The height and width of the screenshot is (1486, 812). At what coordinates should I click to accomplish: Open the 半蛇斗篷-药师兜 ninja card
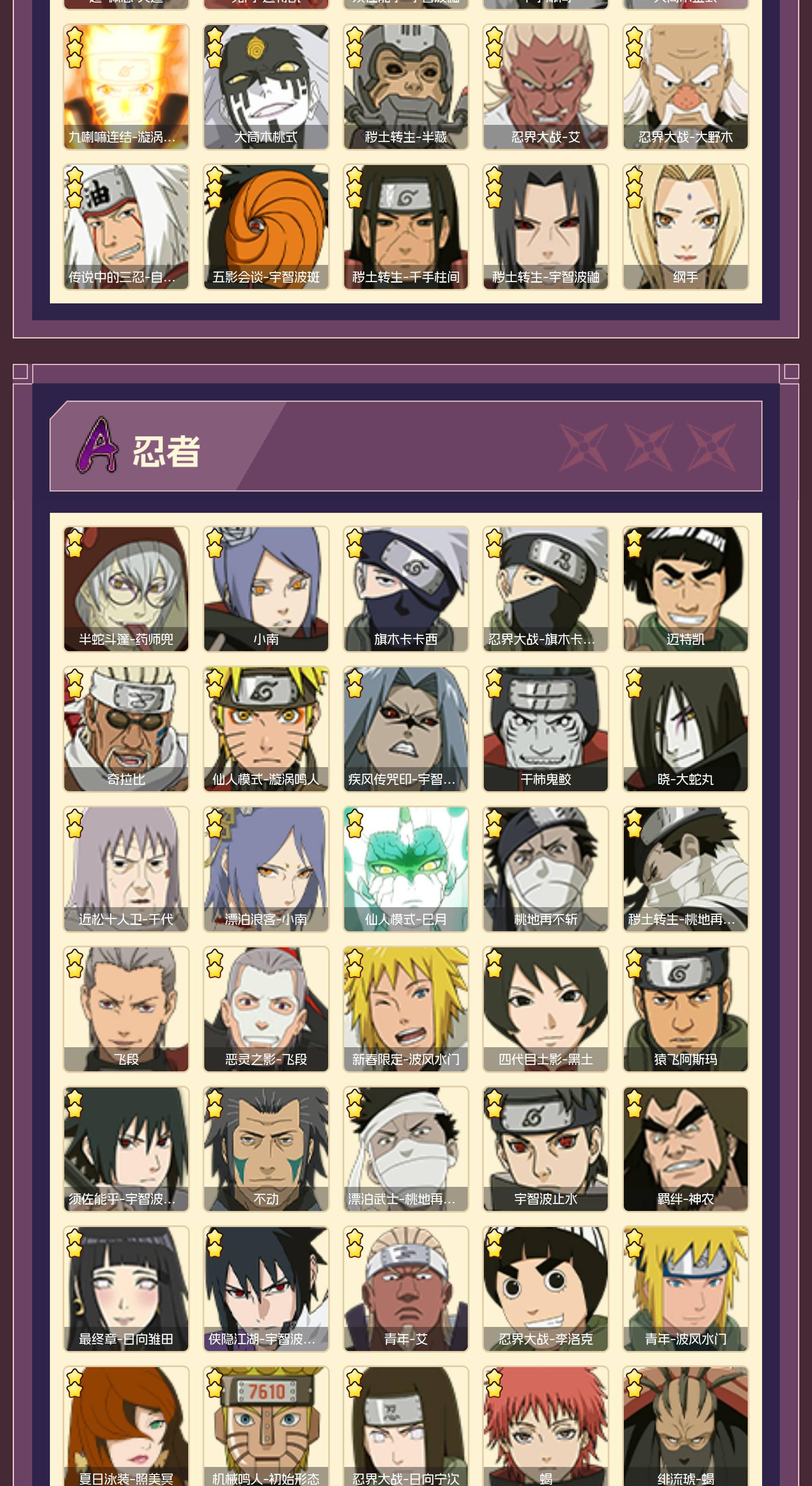[126, 589]
